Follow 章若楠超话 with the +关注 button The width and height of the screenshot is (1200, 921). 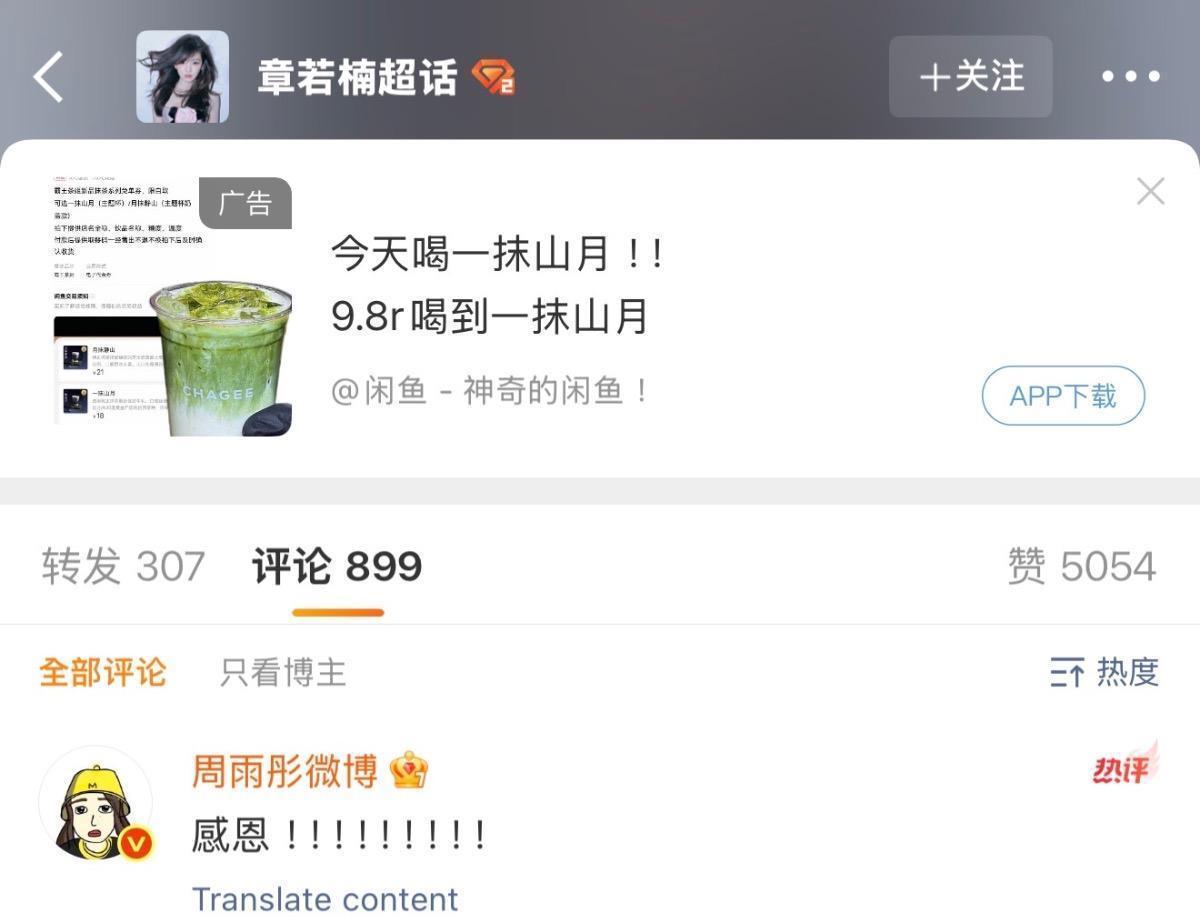click(970, 77)
